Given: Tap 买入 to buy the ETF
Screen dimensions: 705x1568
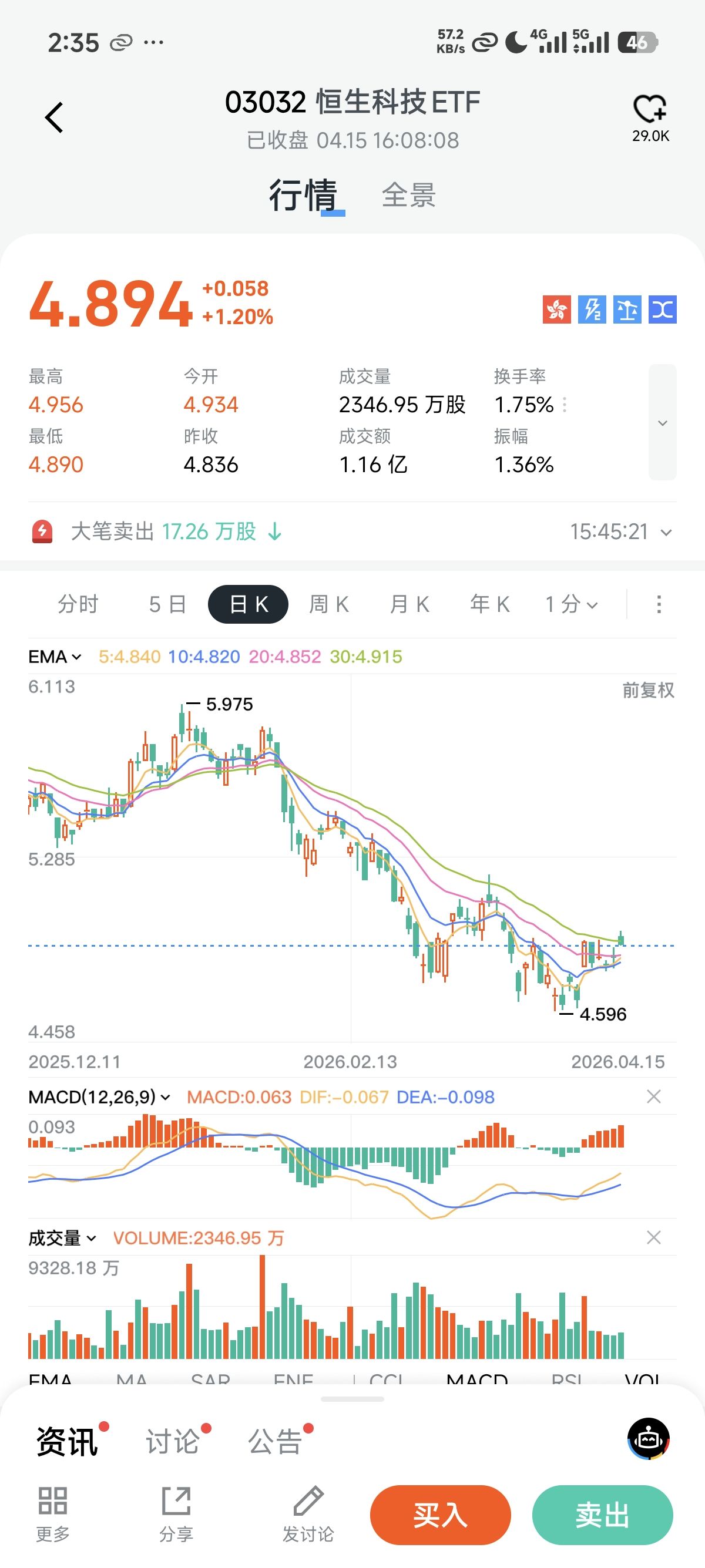Looking at the screenshot, I should pos(440,1515).
